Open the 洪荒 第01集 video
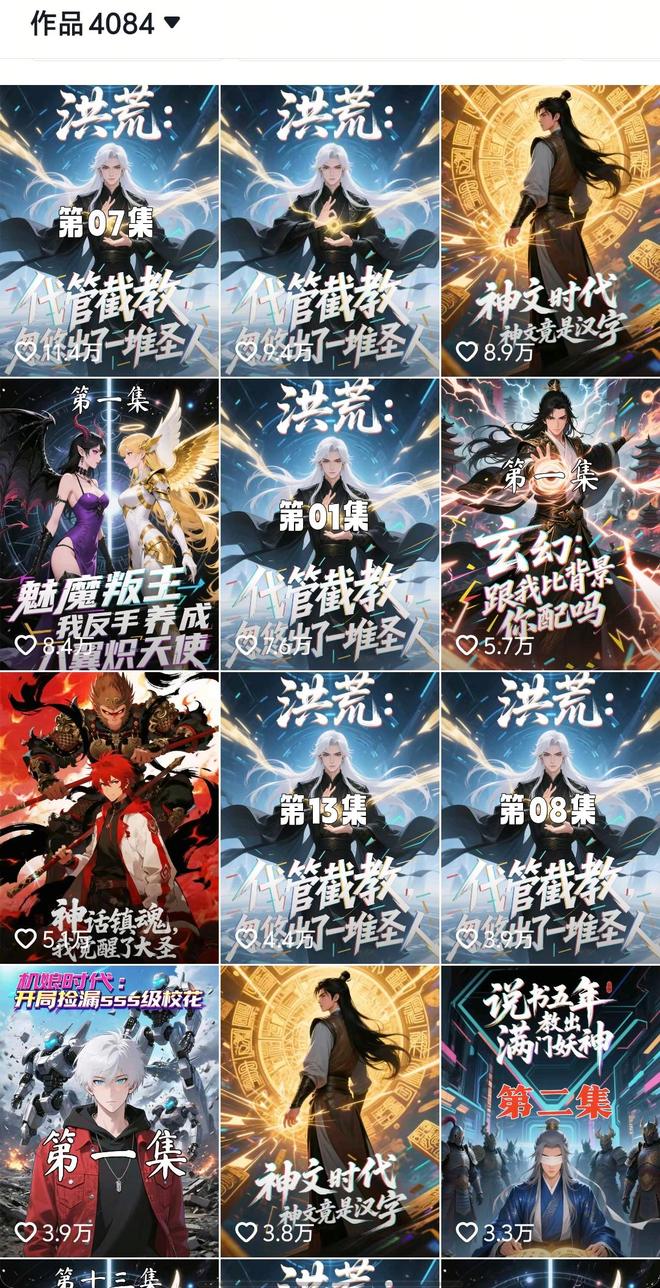 coord(329,524)
